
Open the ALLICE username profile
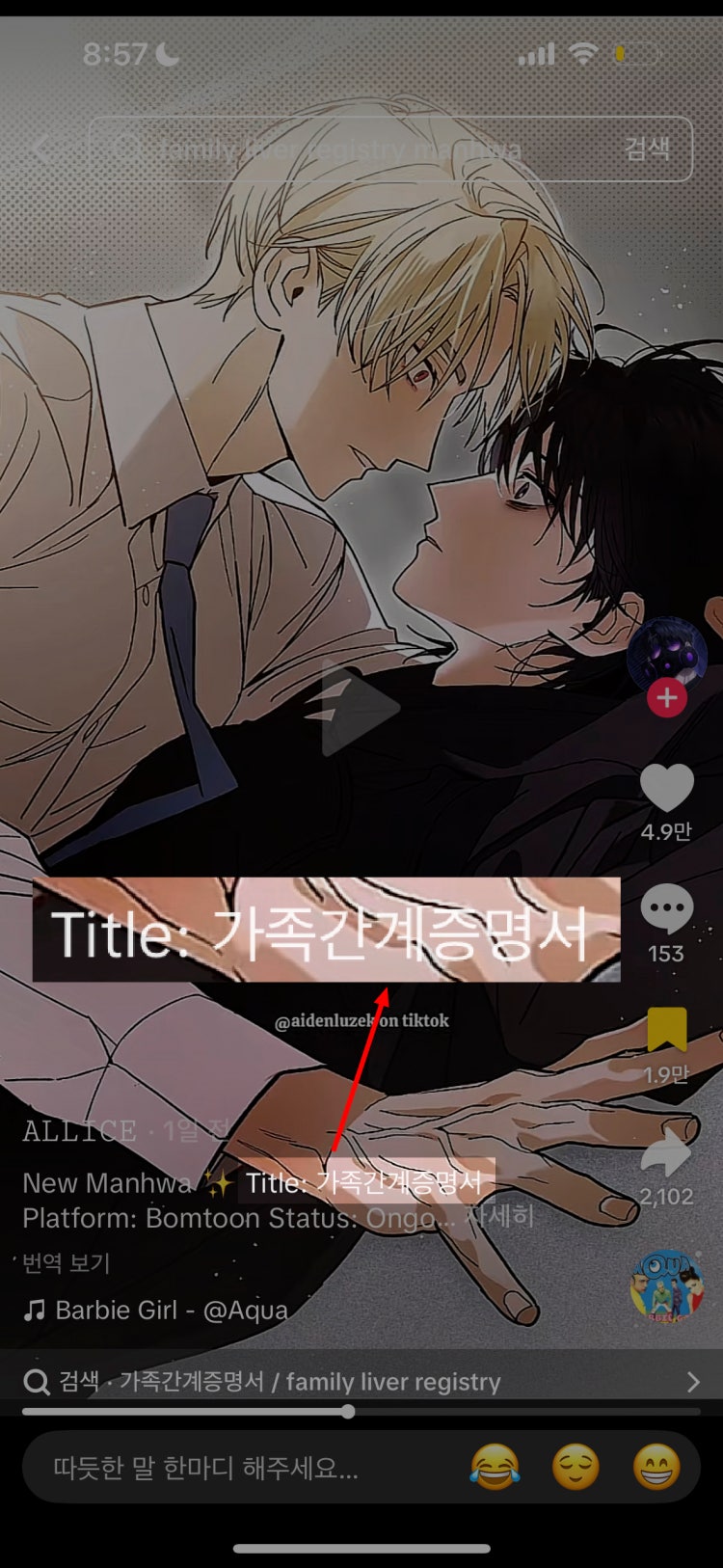(80, 1131)
